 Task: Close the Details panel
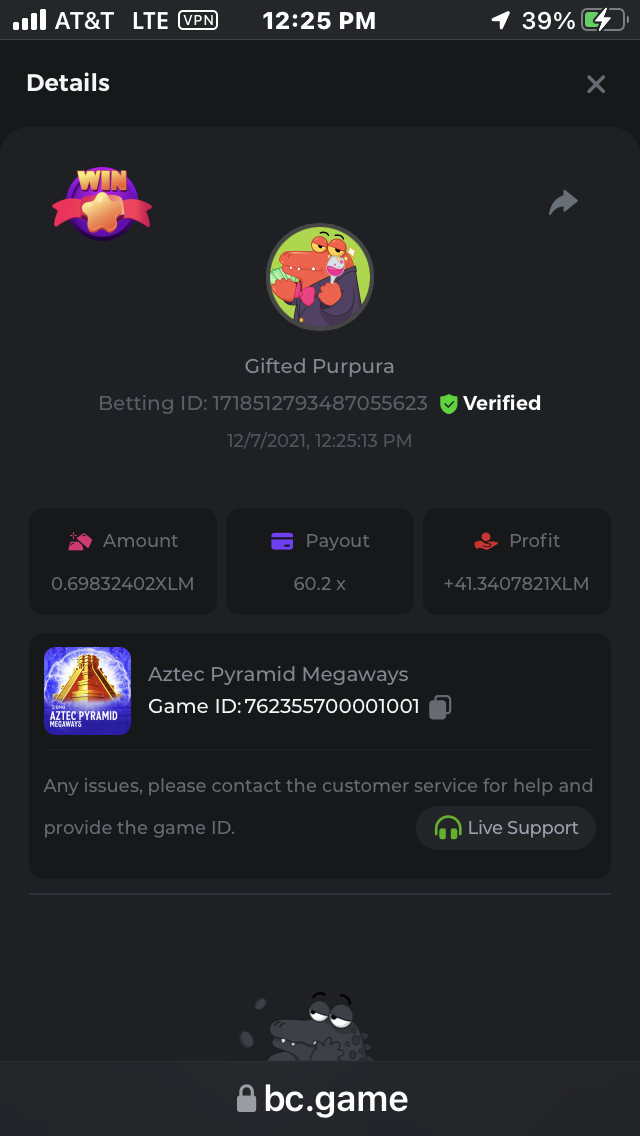pos(596,84)
